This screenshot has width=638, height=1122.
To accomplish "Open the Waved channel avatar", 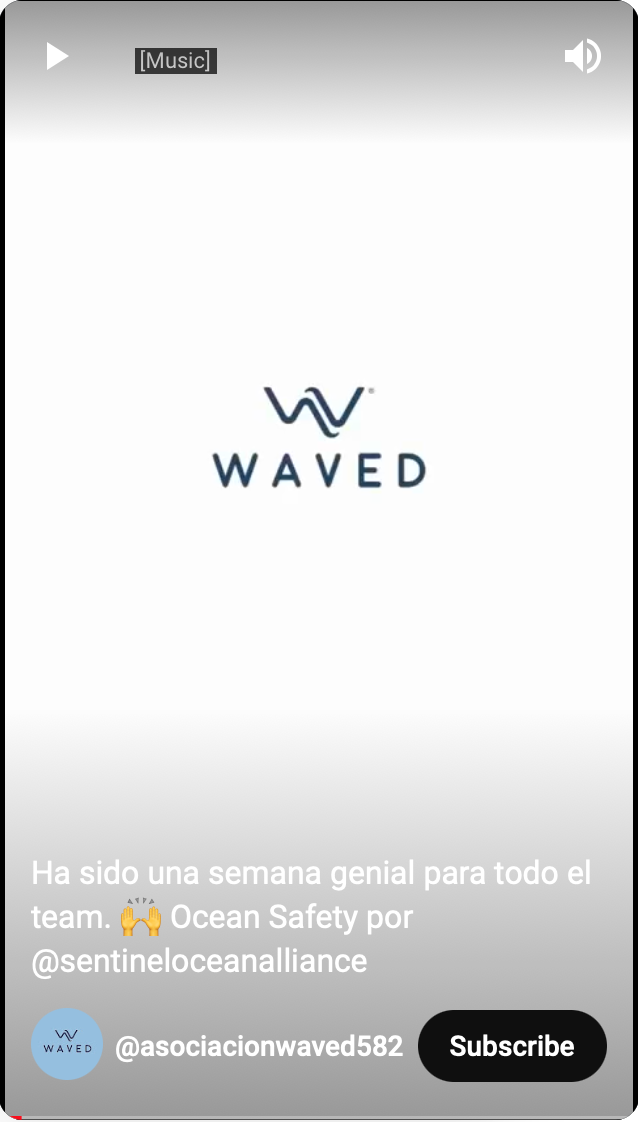I will [x=67, y=1045].
